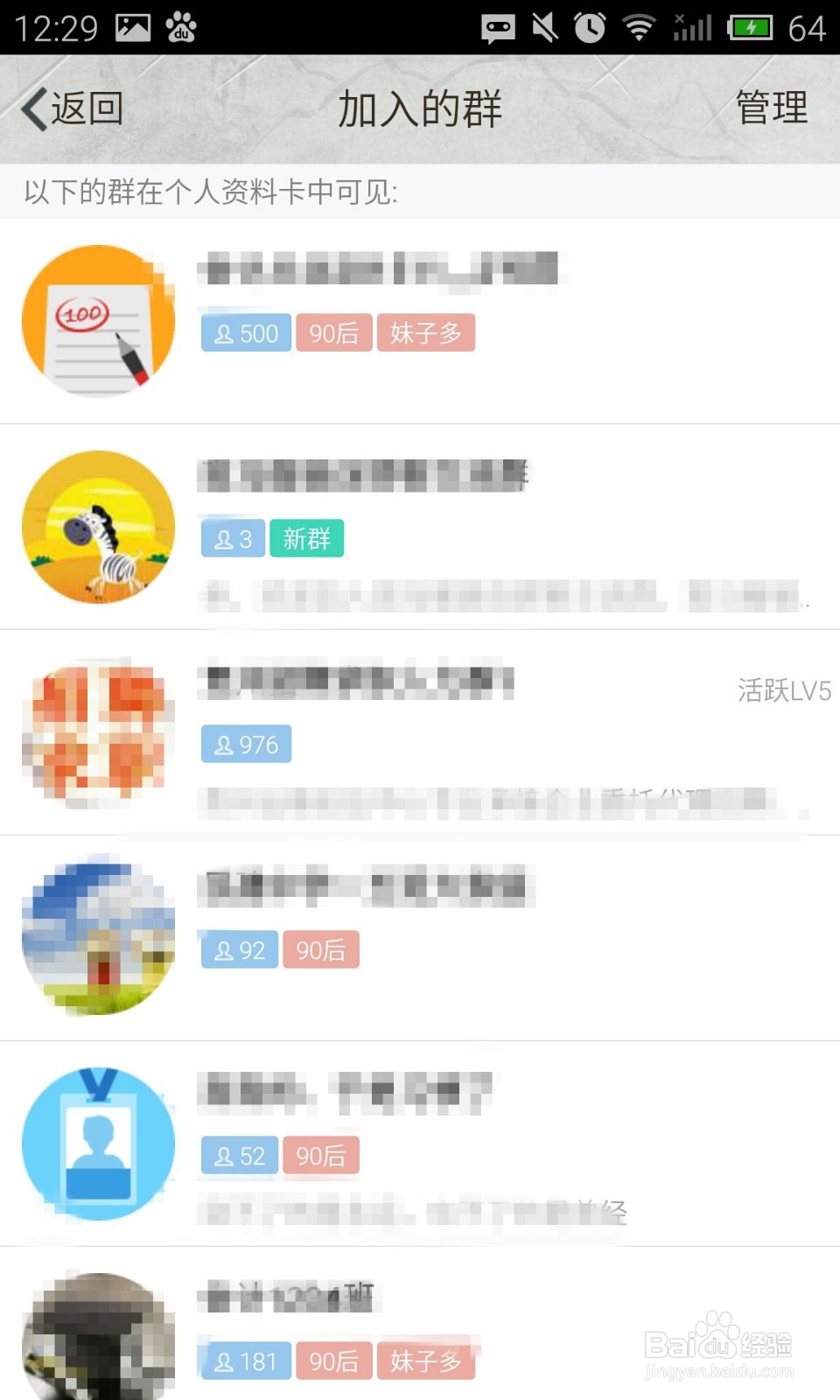Tap the 妹子多 tag on the first group
Screen dimensions: 840x1400
(x=426, y=333)
